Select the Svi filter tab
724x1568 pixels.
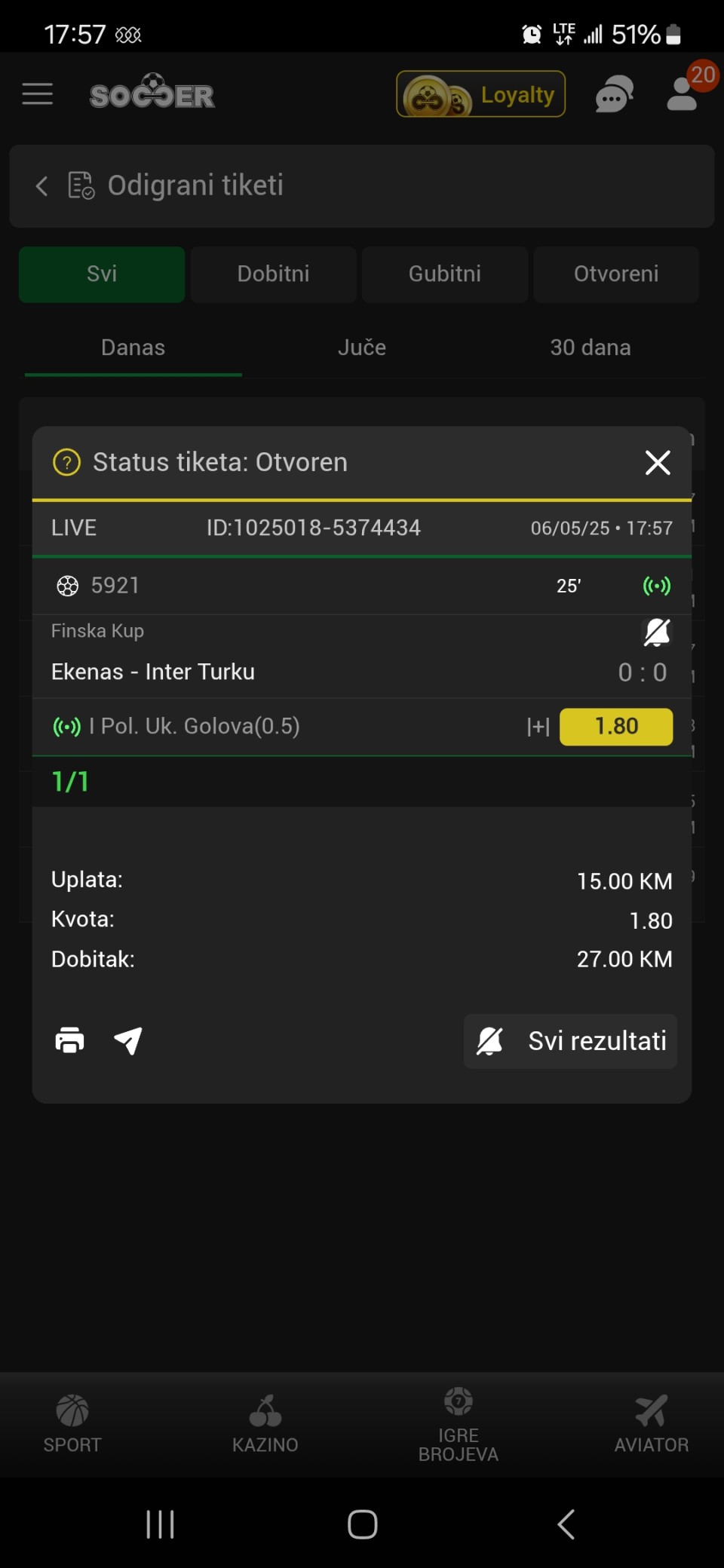coord(102,274)
